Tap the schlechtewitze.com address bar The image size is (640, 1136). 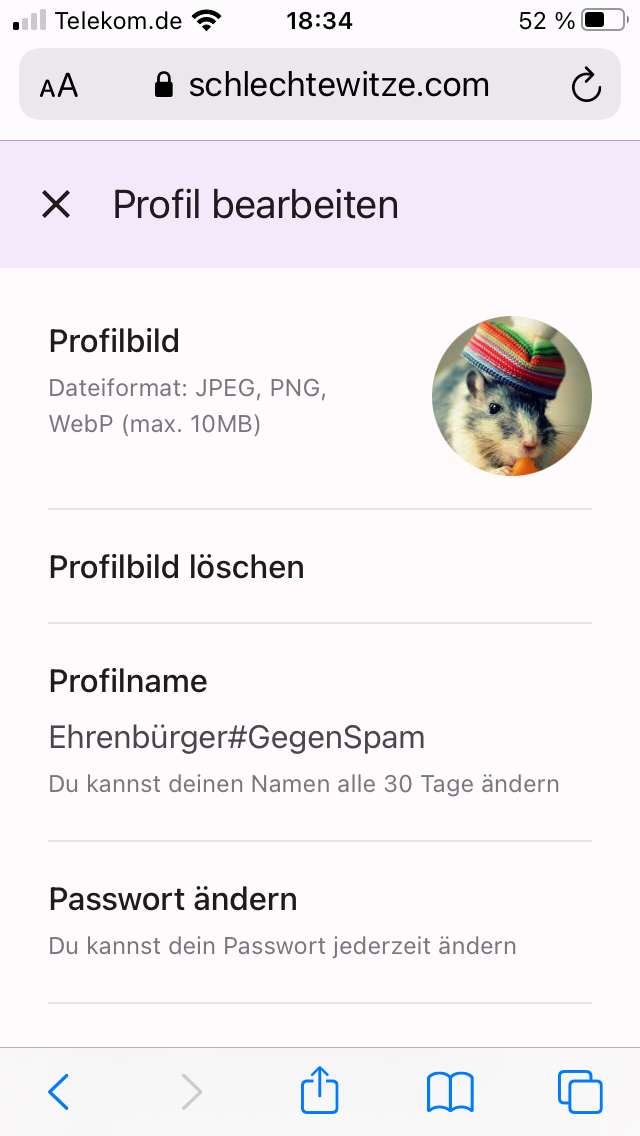[322, 85]
